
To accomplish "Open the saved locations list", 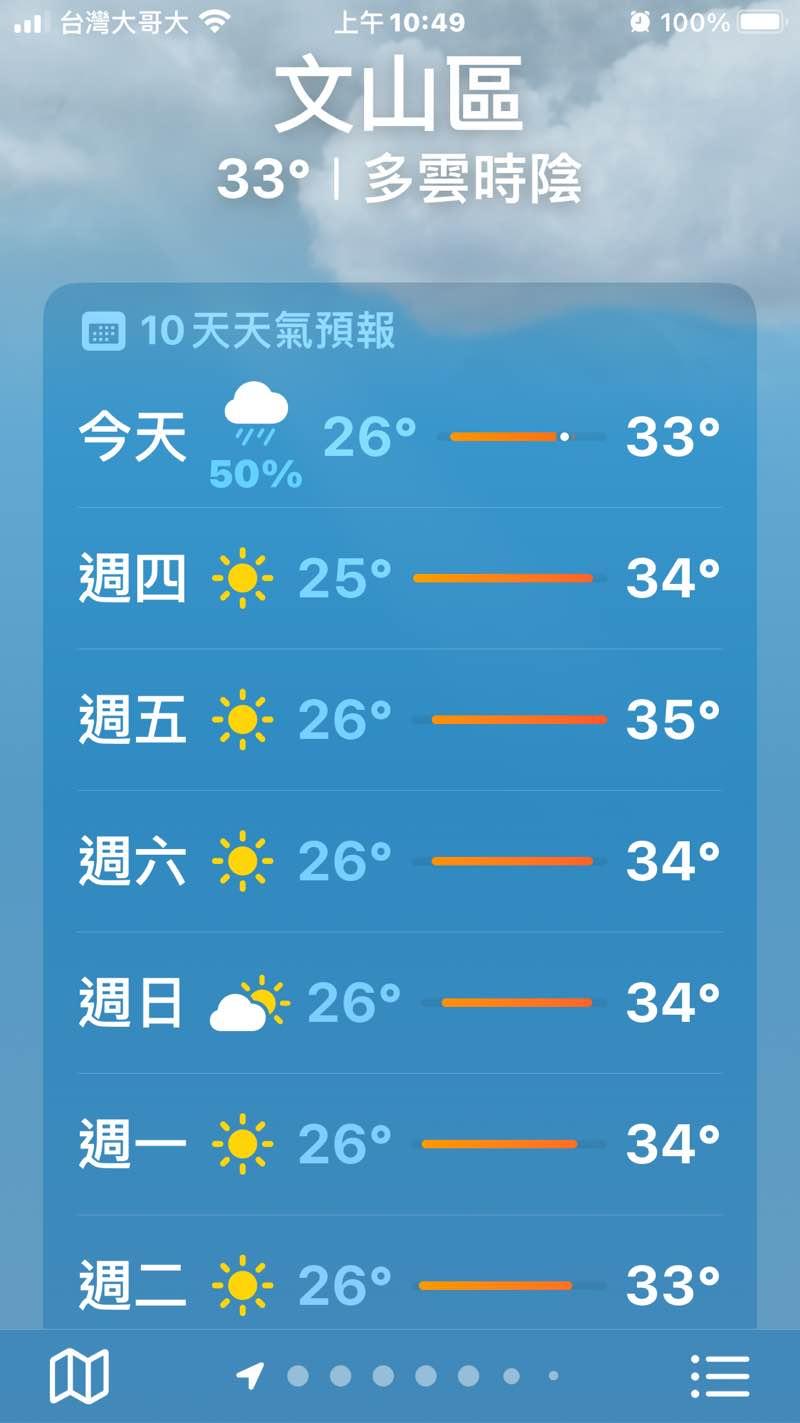I will point(720,1376).
